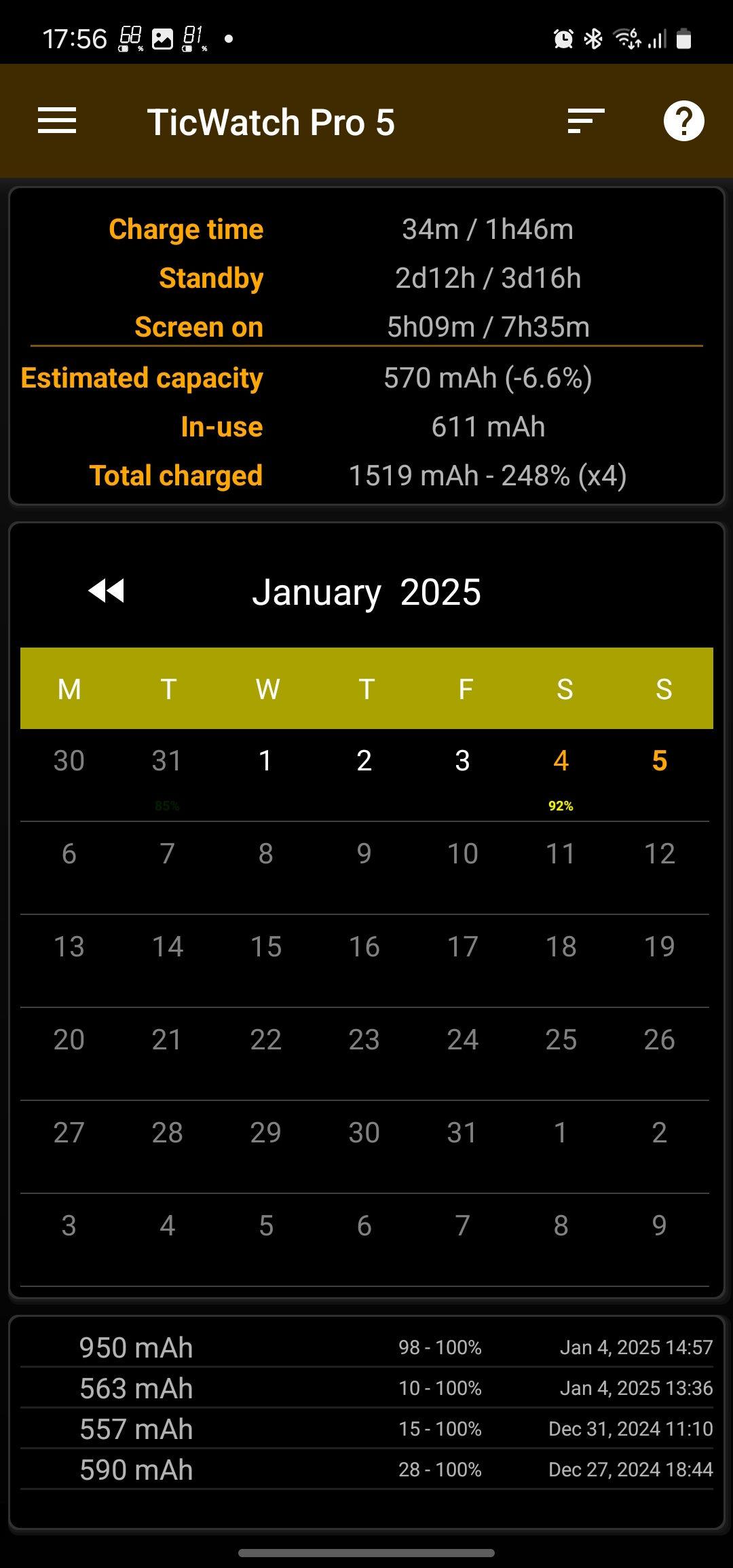Open the sort options icon
Image resolution: width=733 pixels, height=1568 pixels.
tap(586, 122)
